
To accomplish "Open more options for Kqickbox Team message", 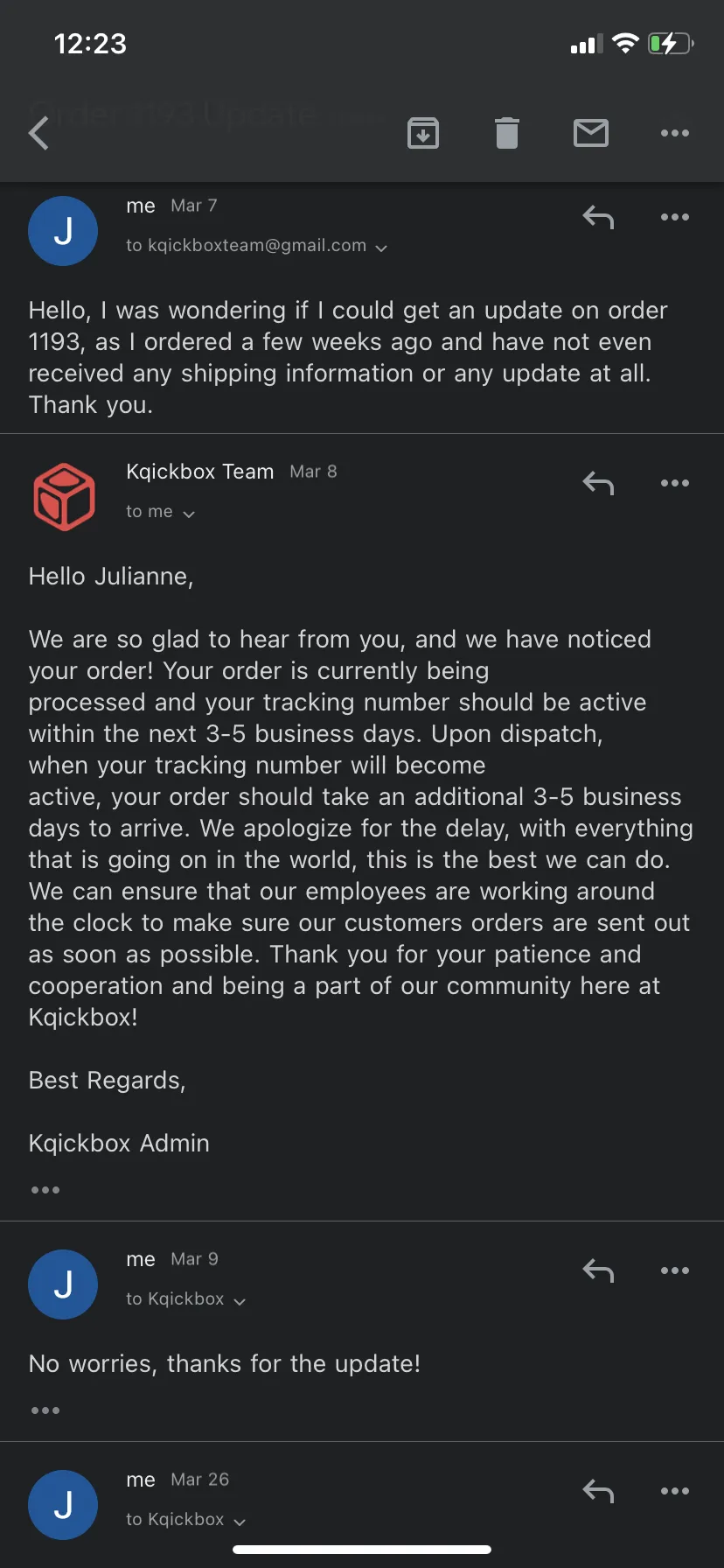I will pyautogui.click(x=675, y=483).
